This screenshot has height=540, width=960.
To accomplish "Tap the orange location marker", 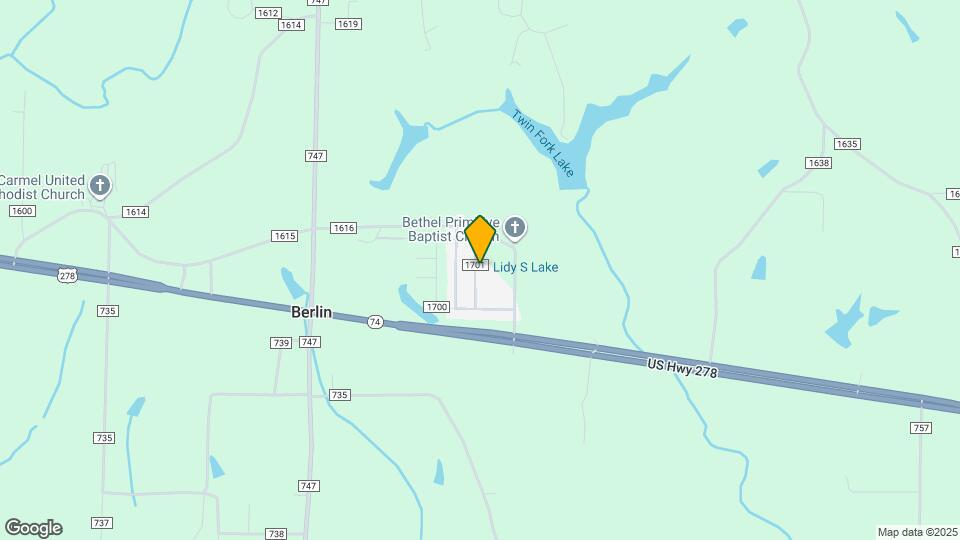I will tap(480, 240).
